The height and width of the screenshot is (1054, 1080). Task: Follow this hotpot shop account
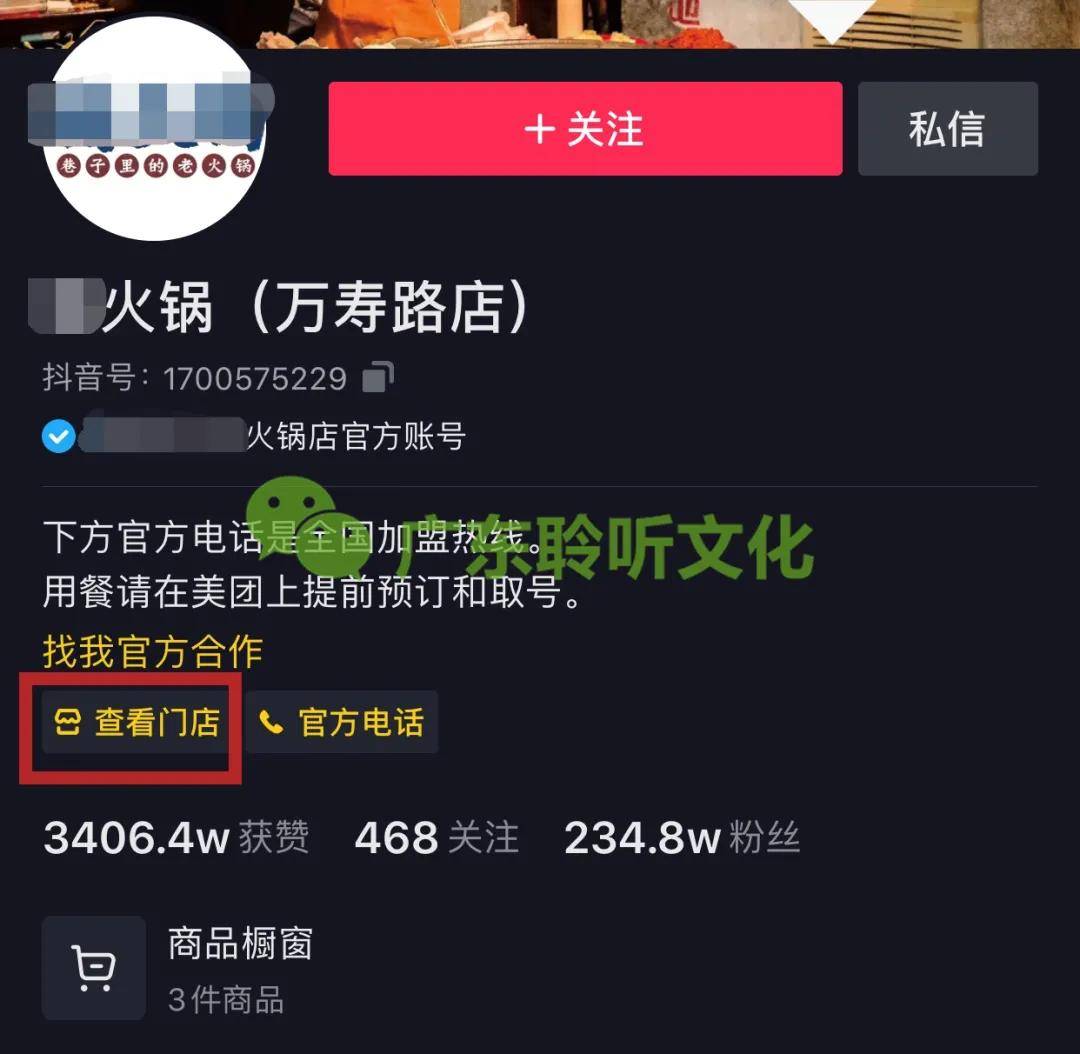585,129
